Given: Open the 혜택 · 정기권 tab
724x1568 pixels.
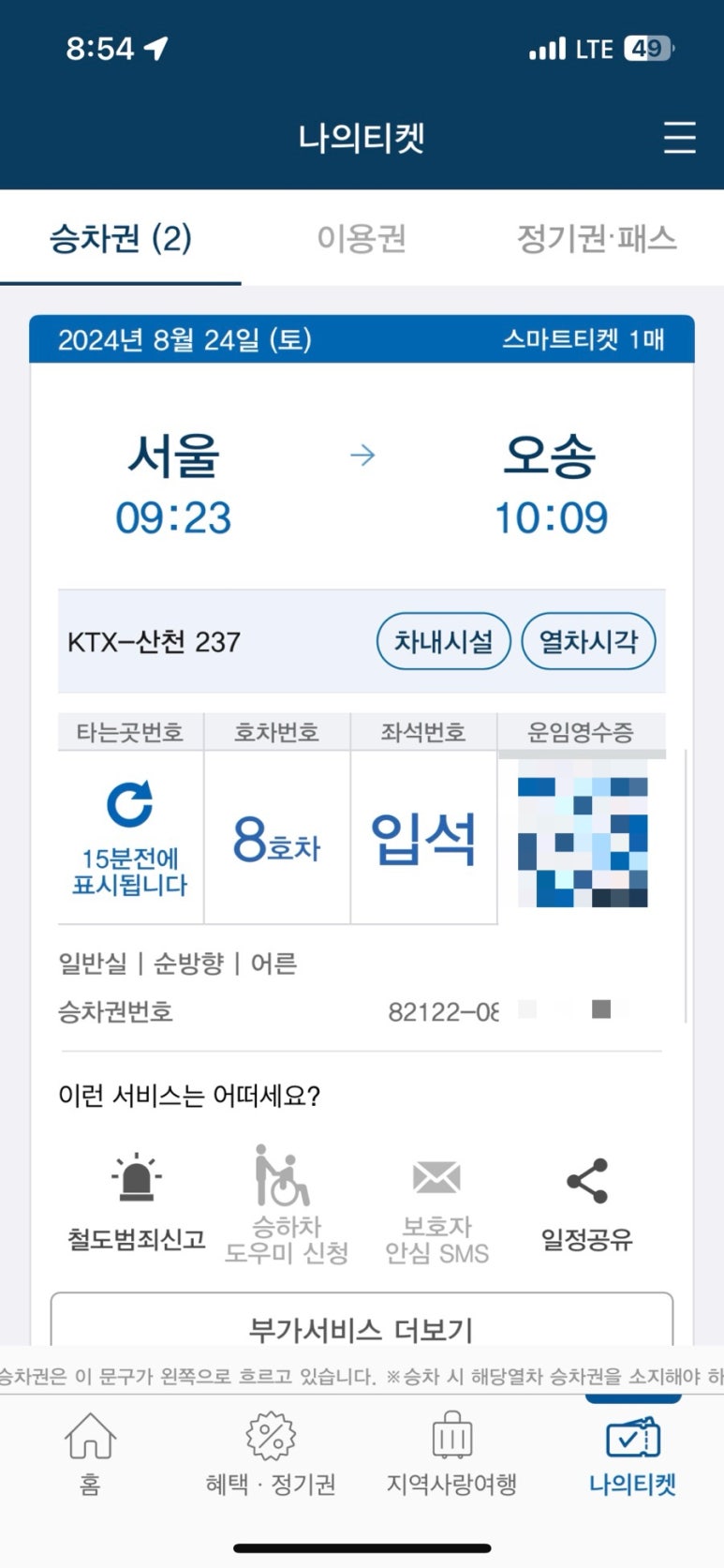Looking at the screenshot, I should tap(271, 1453).
